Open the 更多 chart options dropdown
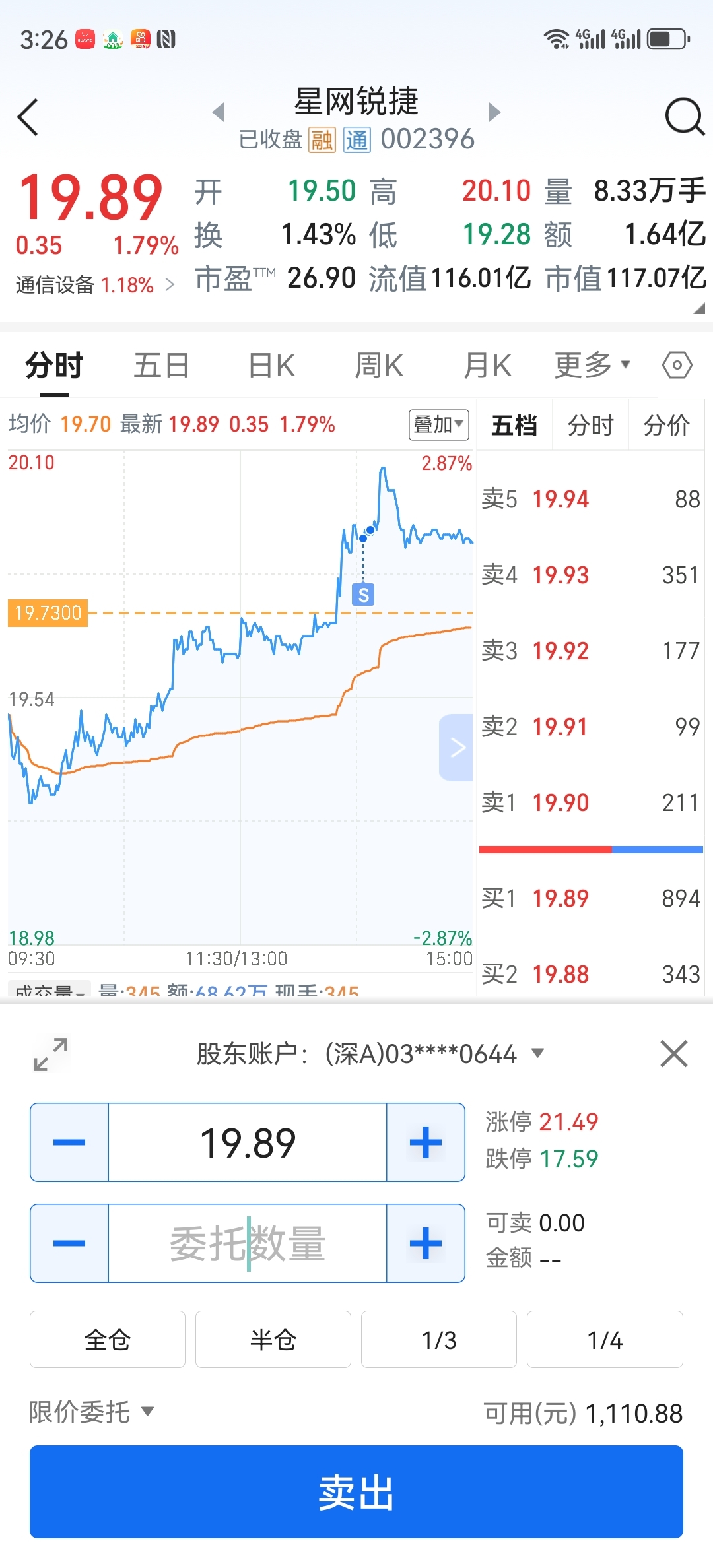713x1568 pixels. [592, 364]
